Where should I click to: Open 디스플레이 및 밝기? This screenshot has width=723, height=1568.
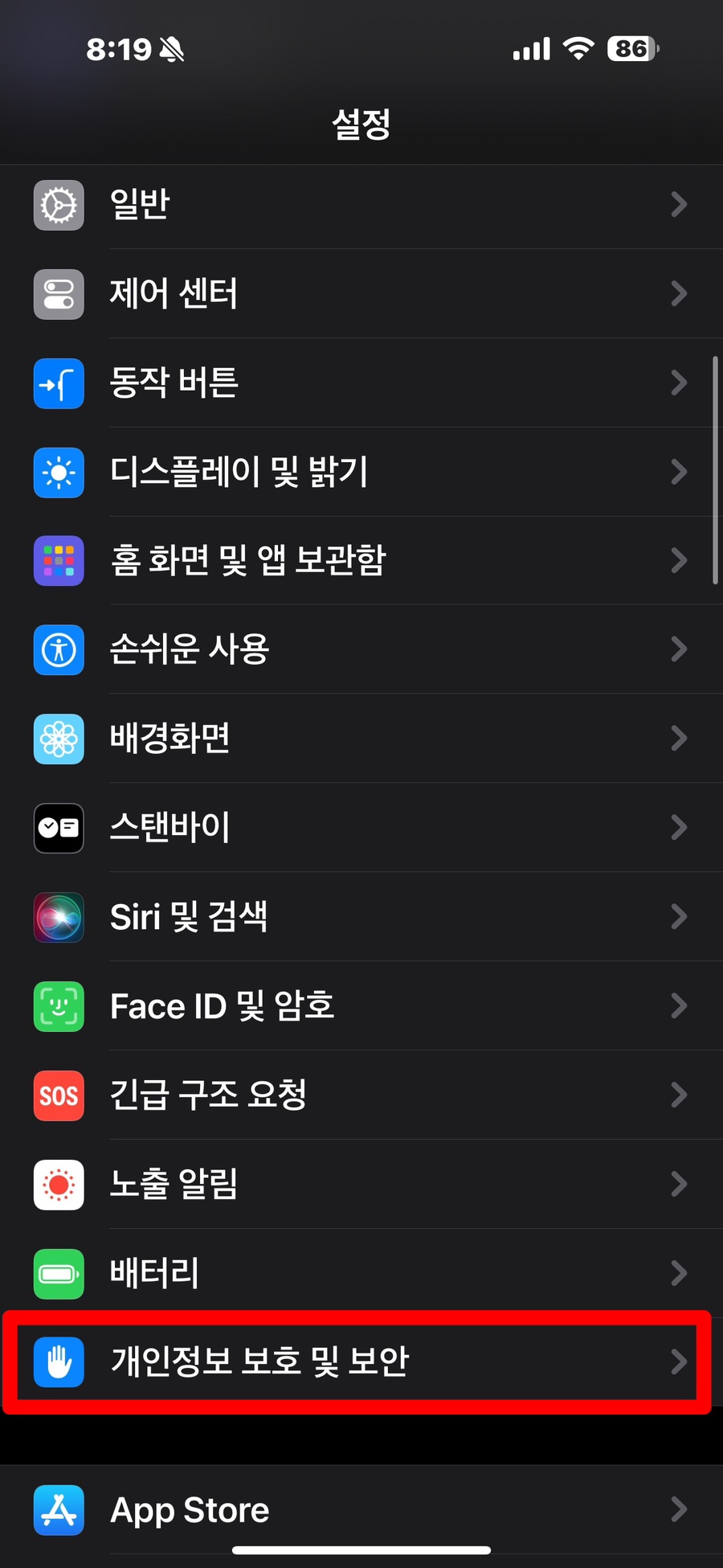pos(361,472)
